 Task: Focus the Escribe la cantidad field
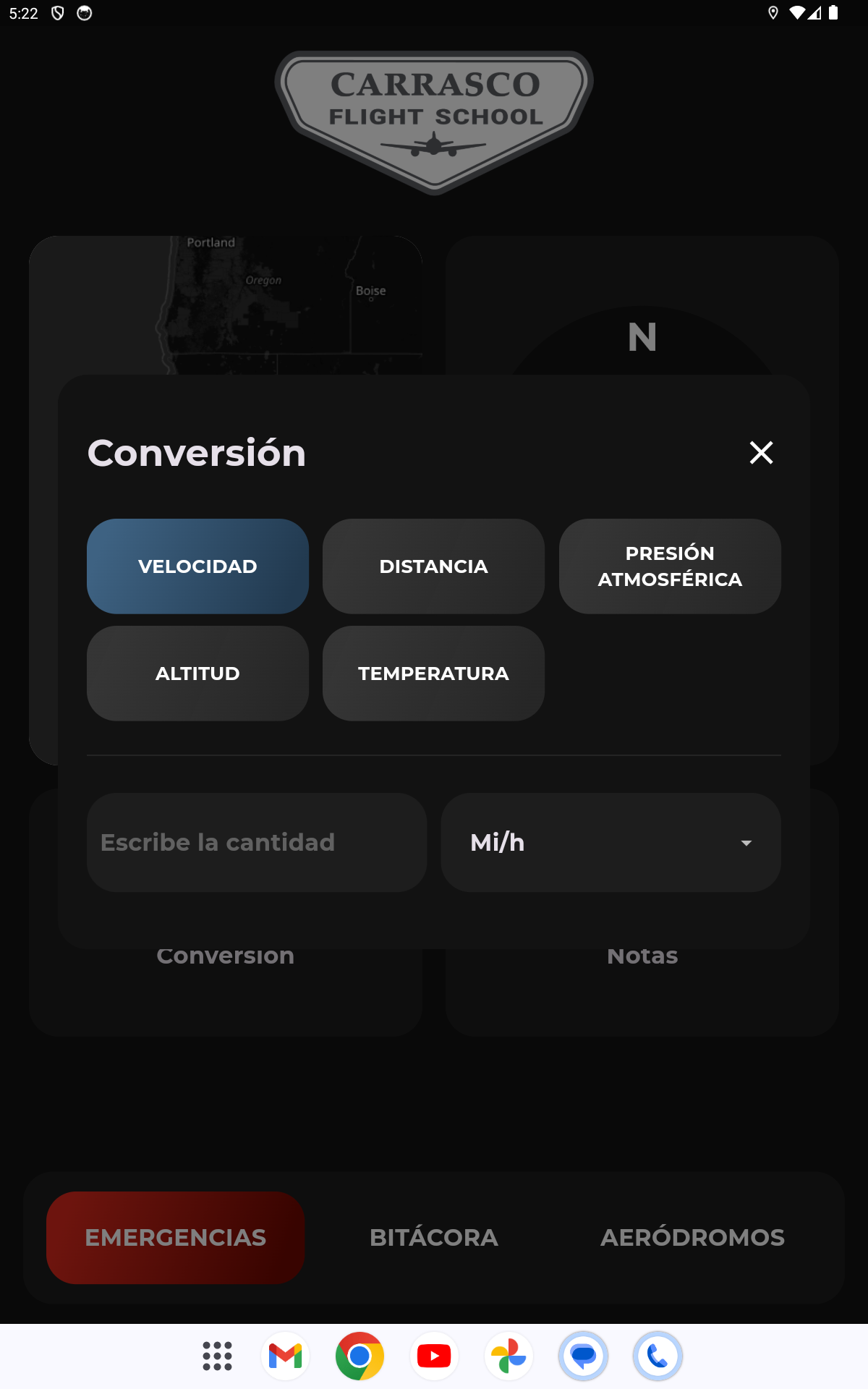(x=256, y=843)
